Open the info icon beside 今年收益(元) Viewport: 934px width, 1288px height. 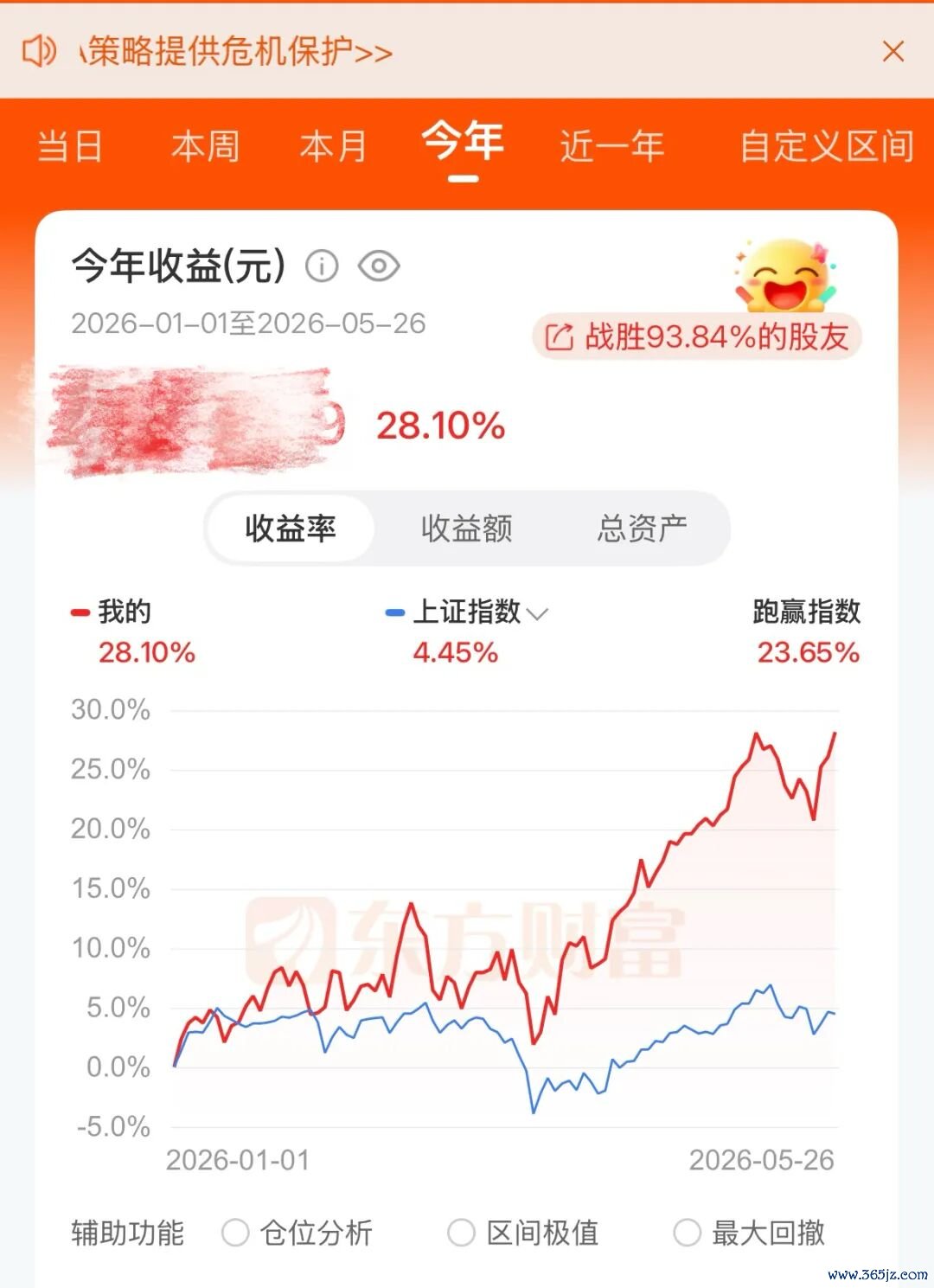[x=322, y=266]
